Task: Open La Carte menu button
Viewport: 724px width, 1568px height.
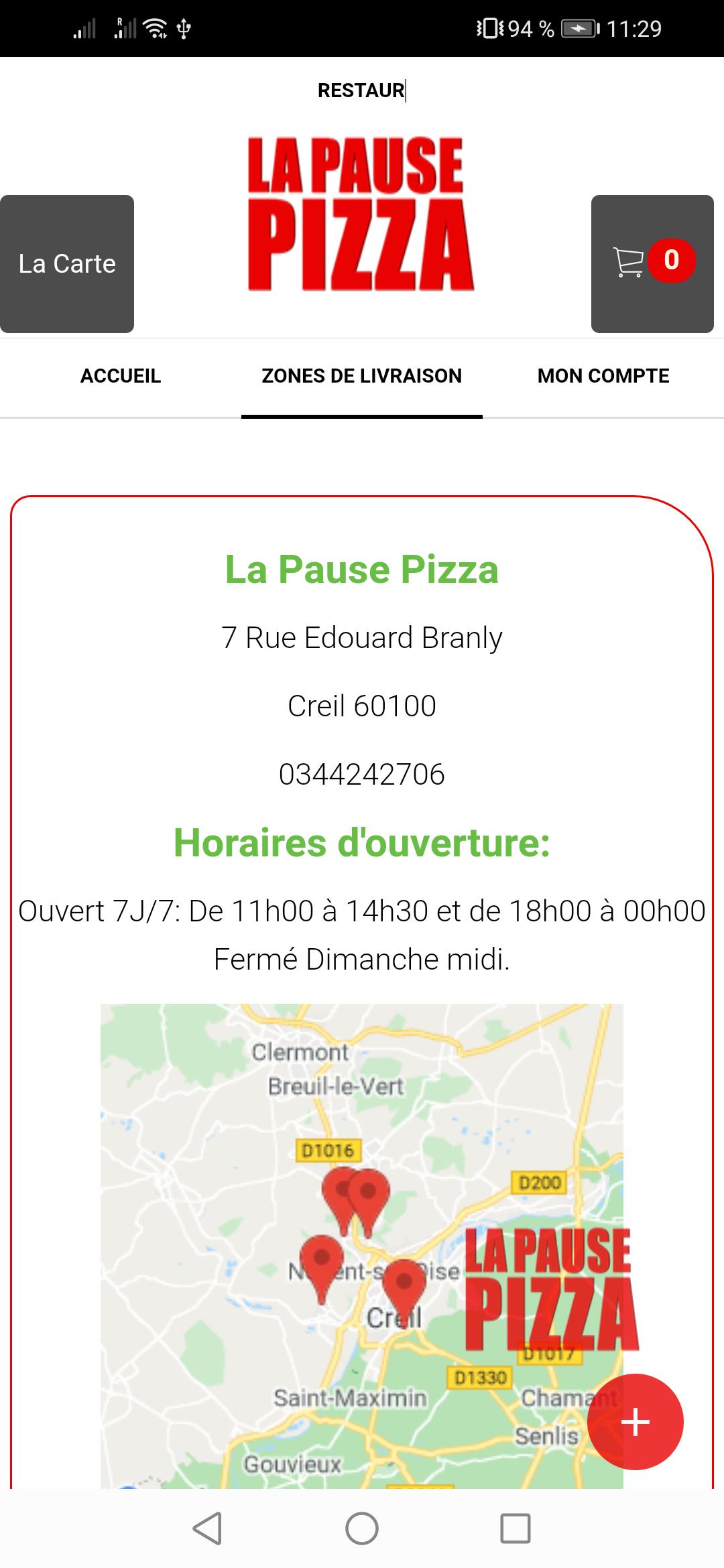Action: [67, 264]
